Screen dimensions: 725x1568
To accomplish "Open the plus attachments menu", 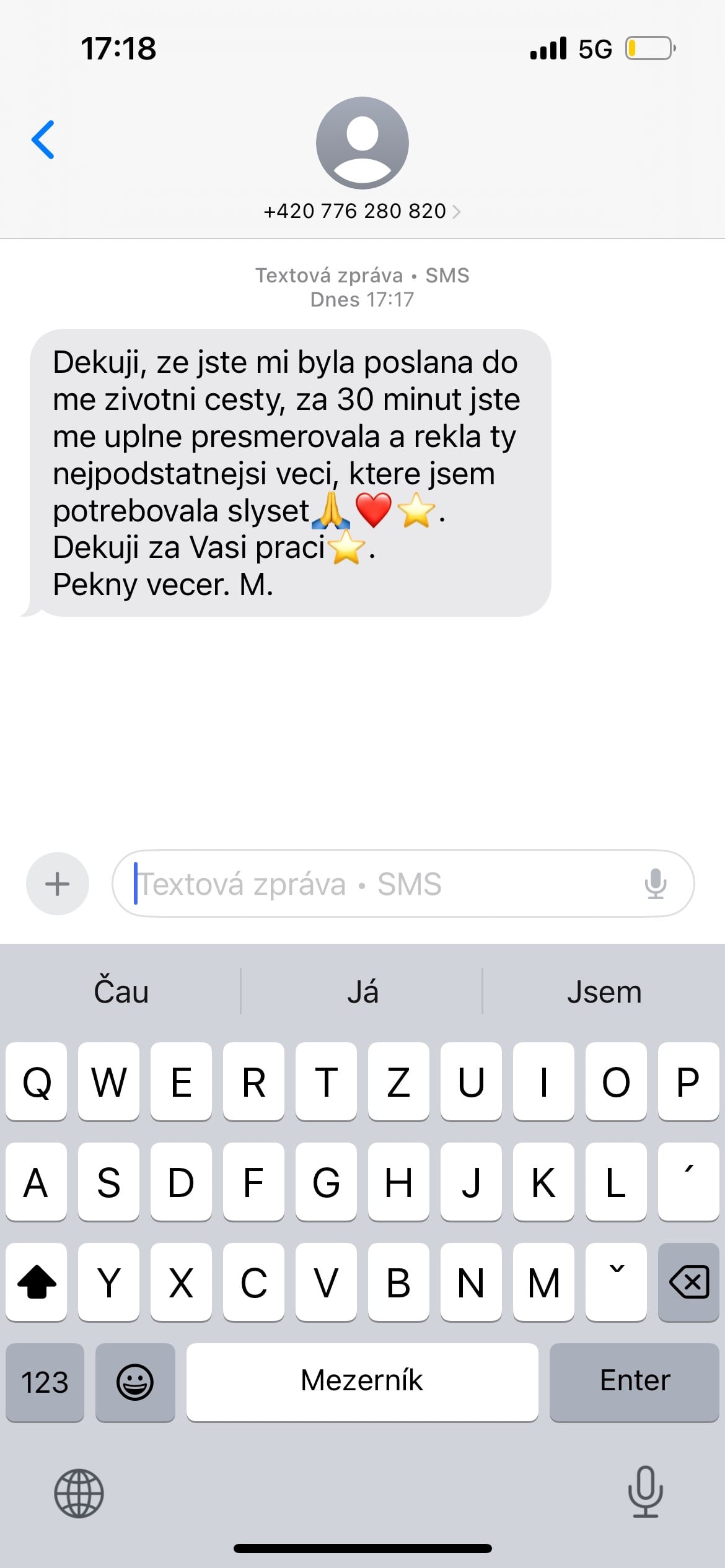I will click(x=58, y=884).
